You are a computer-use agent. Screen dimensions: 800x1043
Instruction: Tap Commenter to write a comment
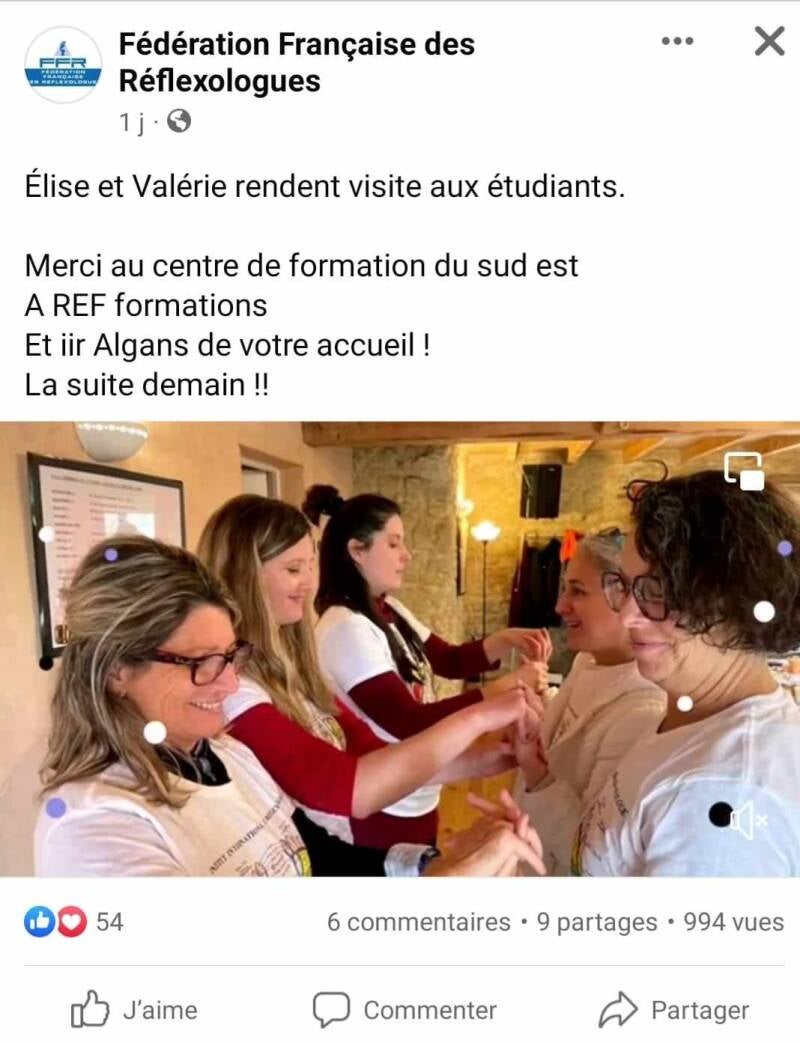click(404, 1010)
